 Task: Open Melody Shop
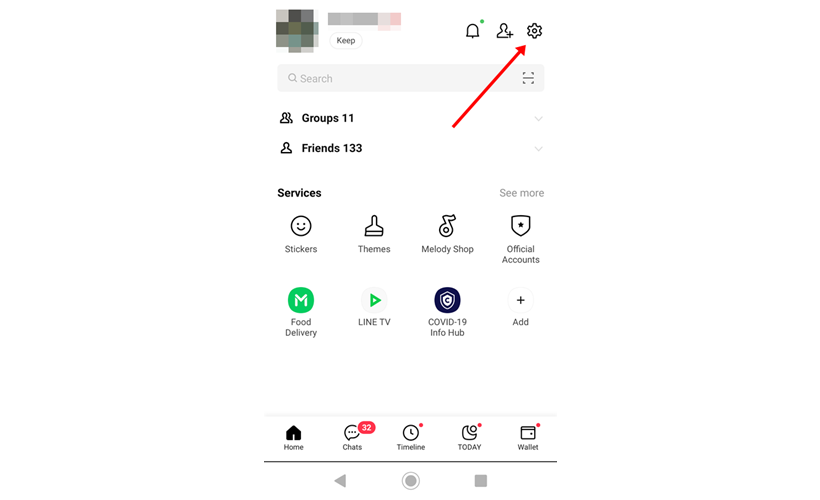(447, 234)
